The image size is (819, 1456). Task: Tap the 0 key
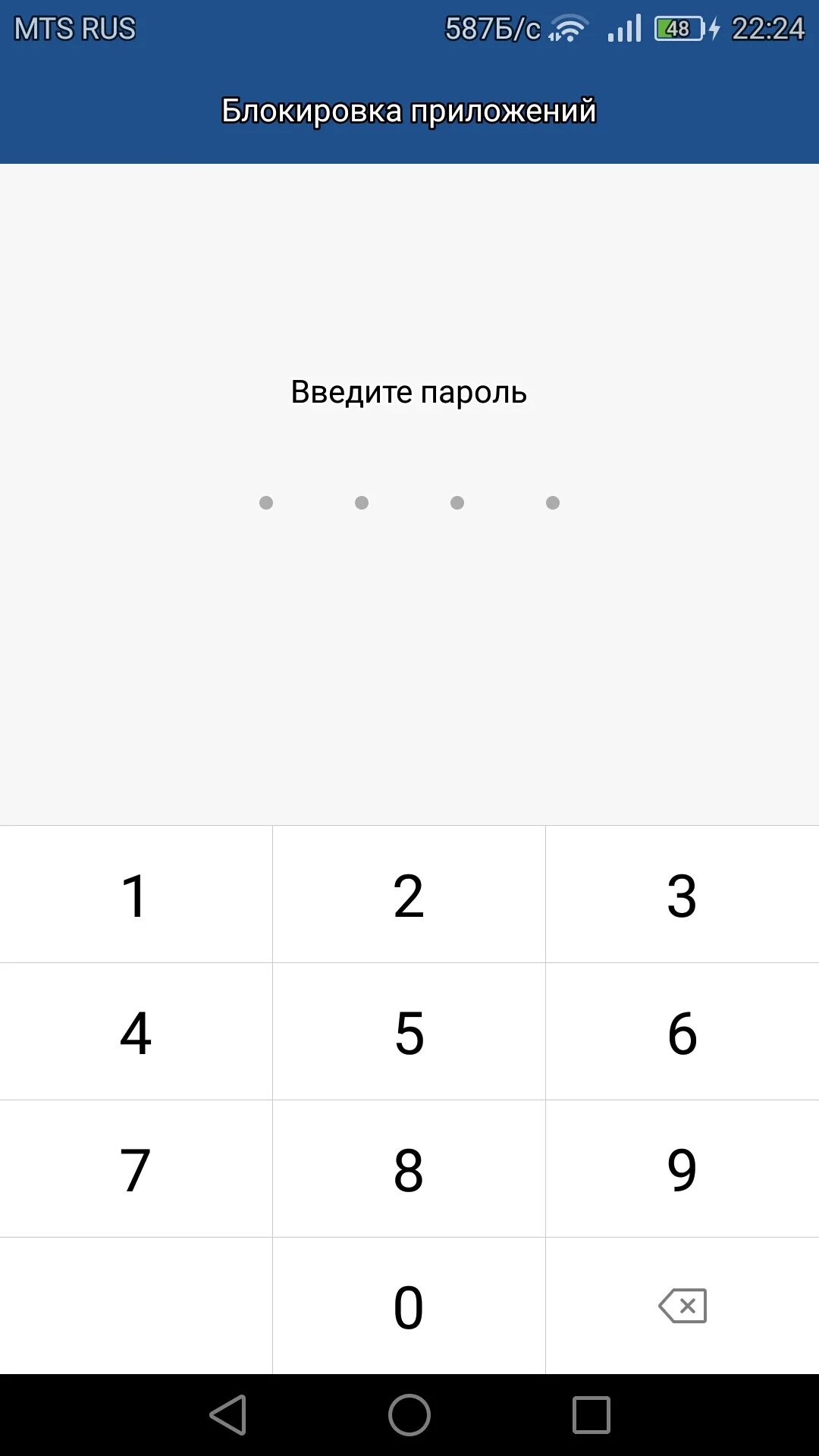409,1307
